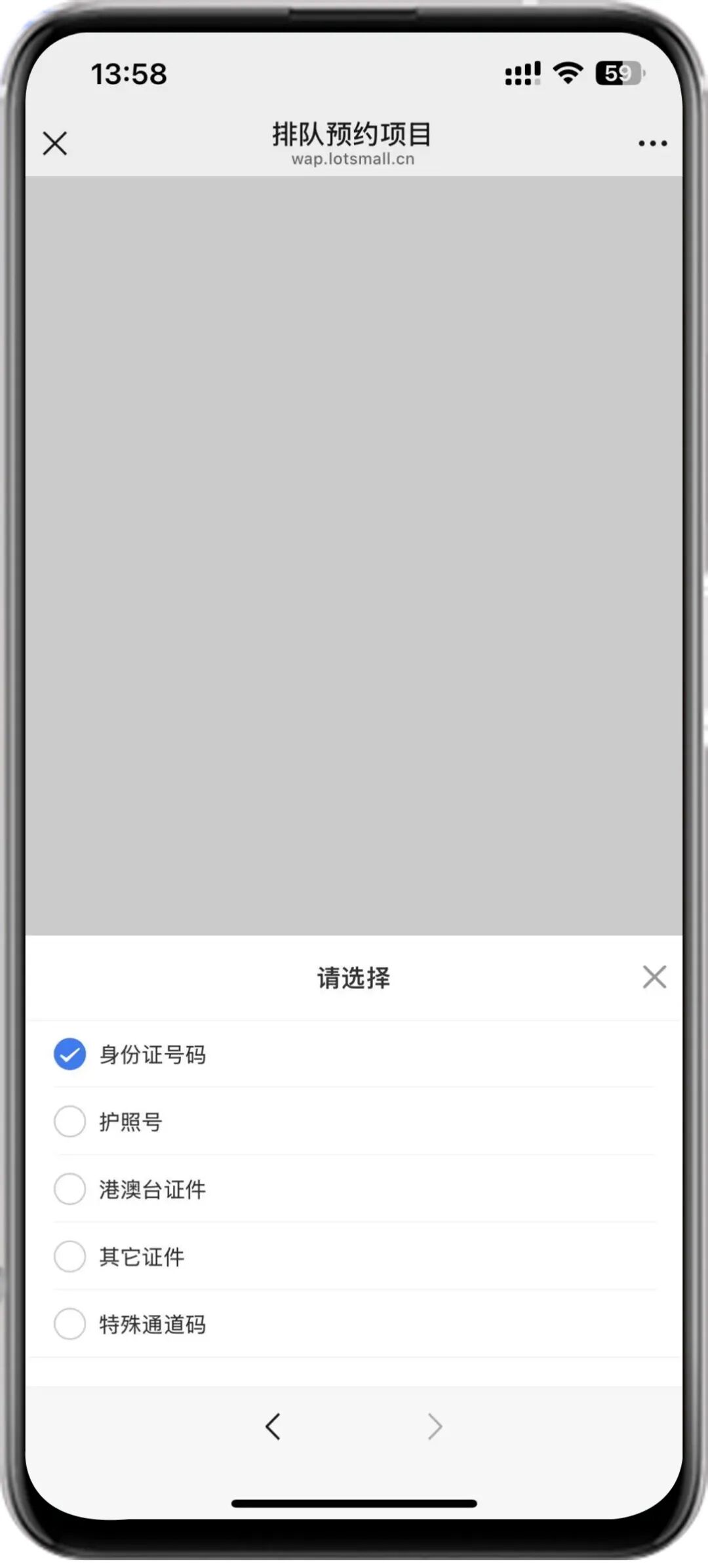Tap the browser forward arrow

(435, 1426)
